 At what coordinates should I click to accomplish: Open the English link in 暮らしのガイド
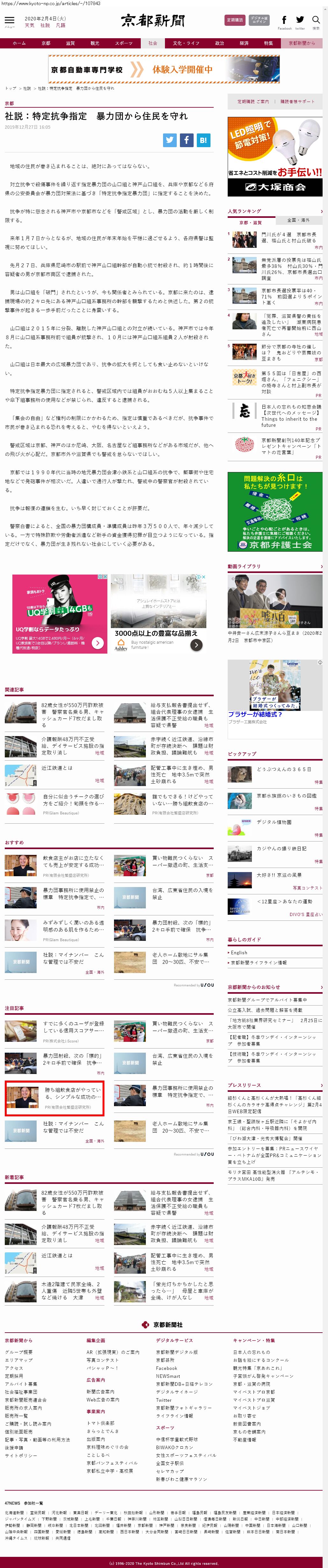coord(239,953)
